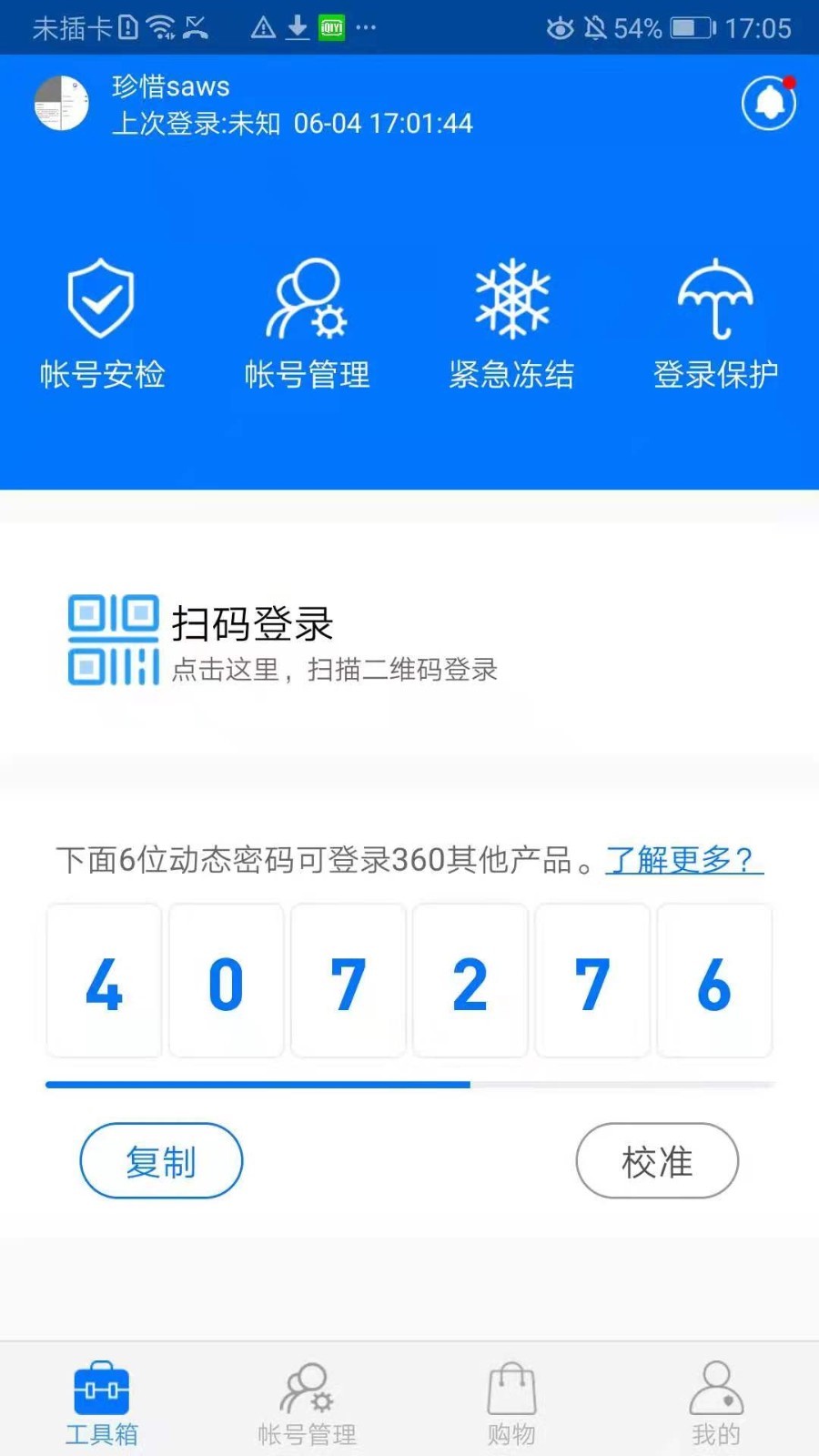Tap the 复制 copy button
Viewport: 819px width, 1456px height.
(161, 1161)
